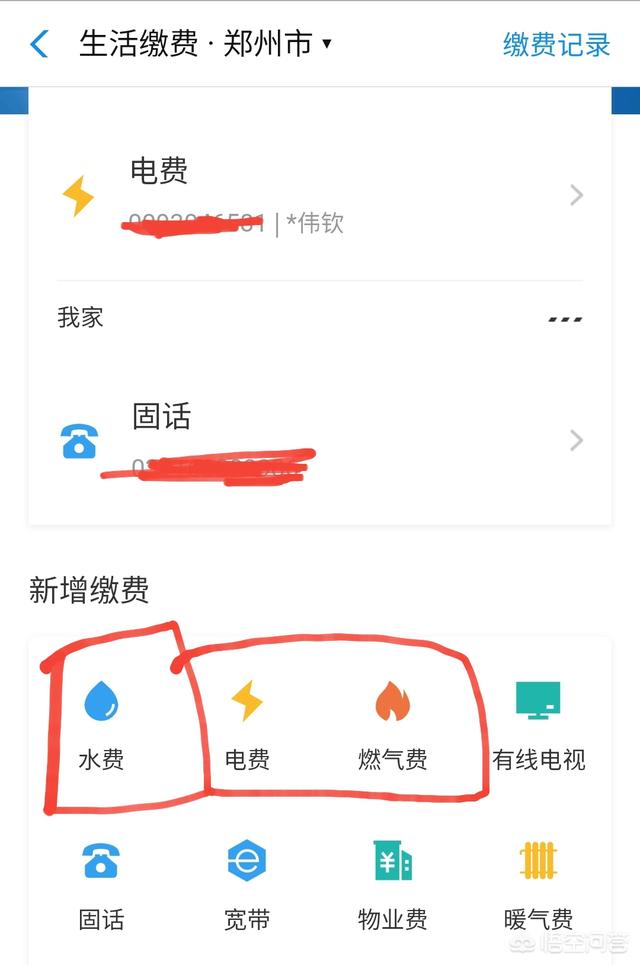The height and width of the screenshot is (965, 640).
Task: Open 缴费记录 payment records
Action: click(556, 45)
